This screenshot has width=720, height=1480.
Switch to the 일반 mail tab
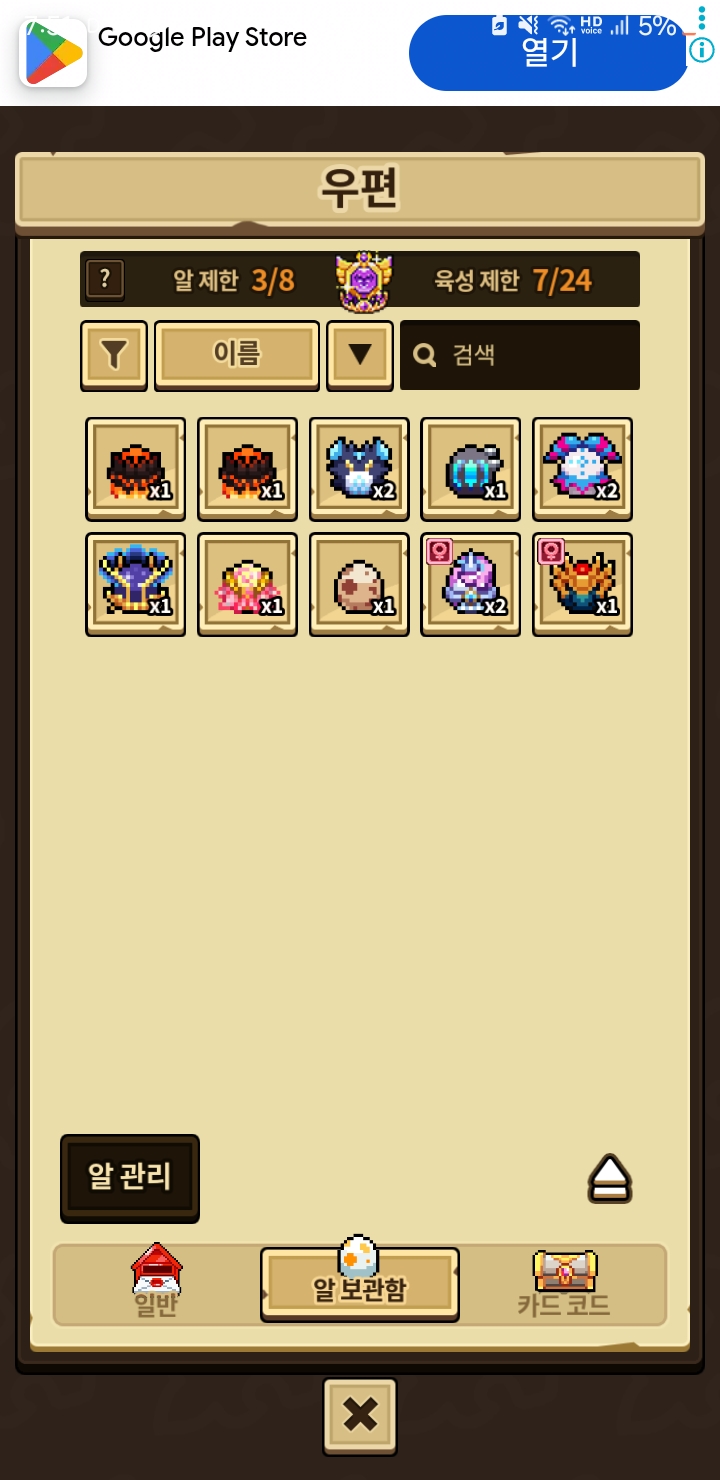[x=156, y=1284]
